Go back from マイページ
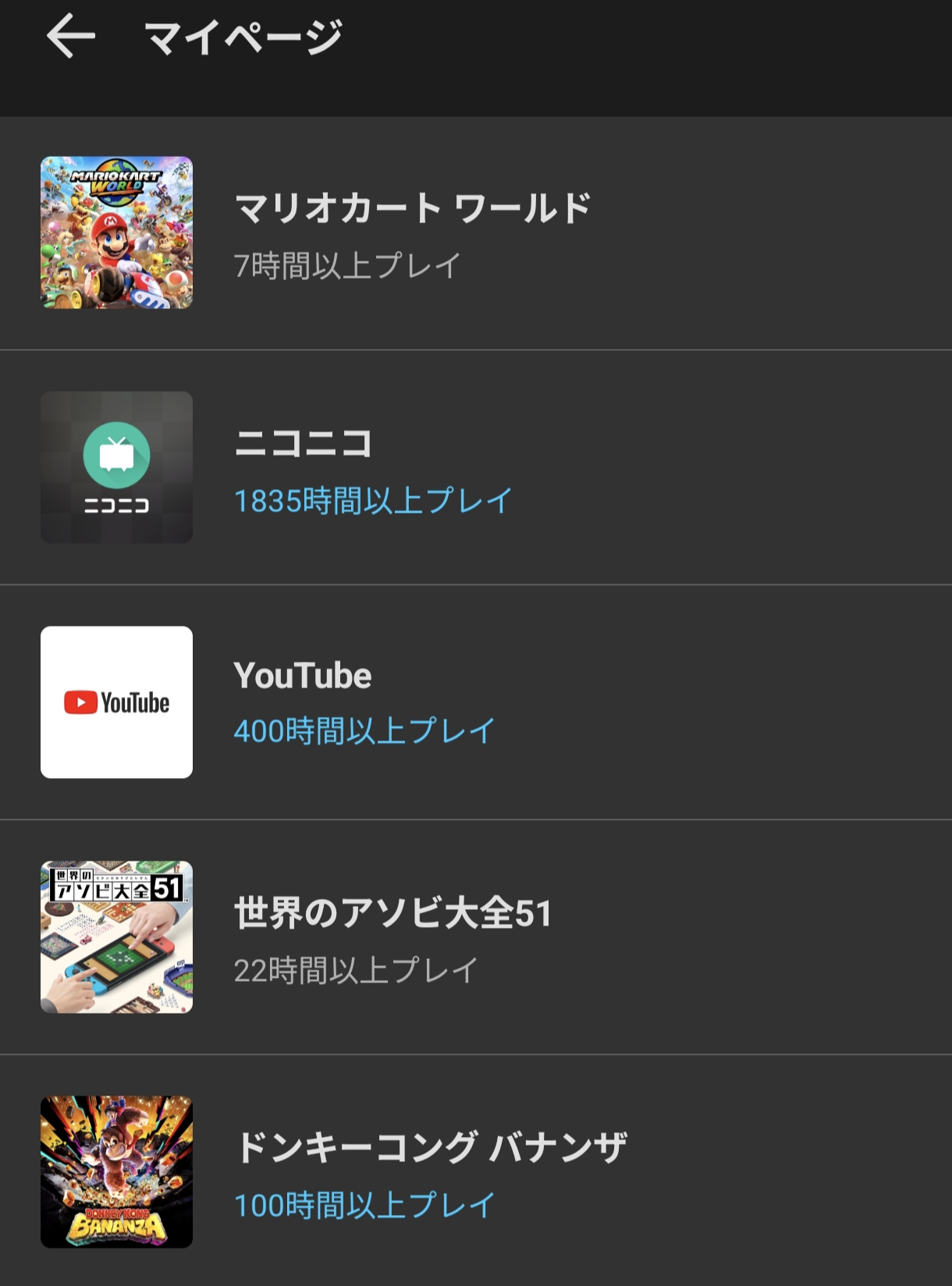952x1286 pixels. pos(70,37)
